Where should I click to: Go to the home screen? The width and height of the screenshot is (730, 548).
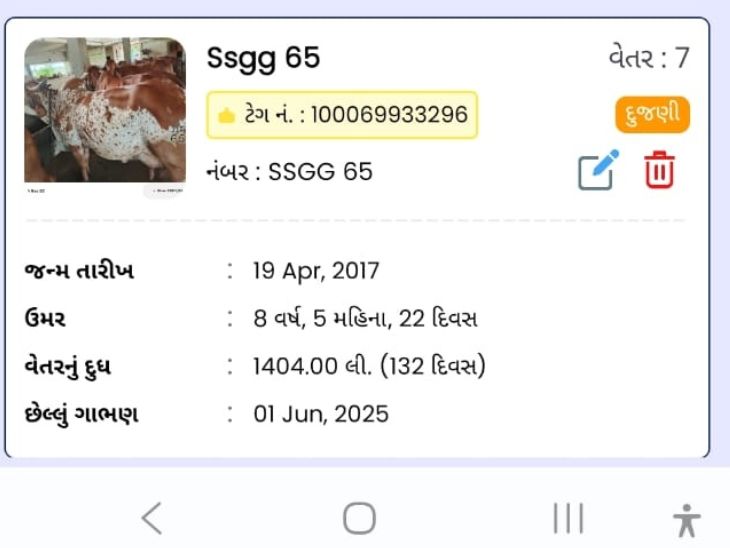359,518
